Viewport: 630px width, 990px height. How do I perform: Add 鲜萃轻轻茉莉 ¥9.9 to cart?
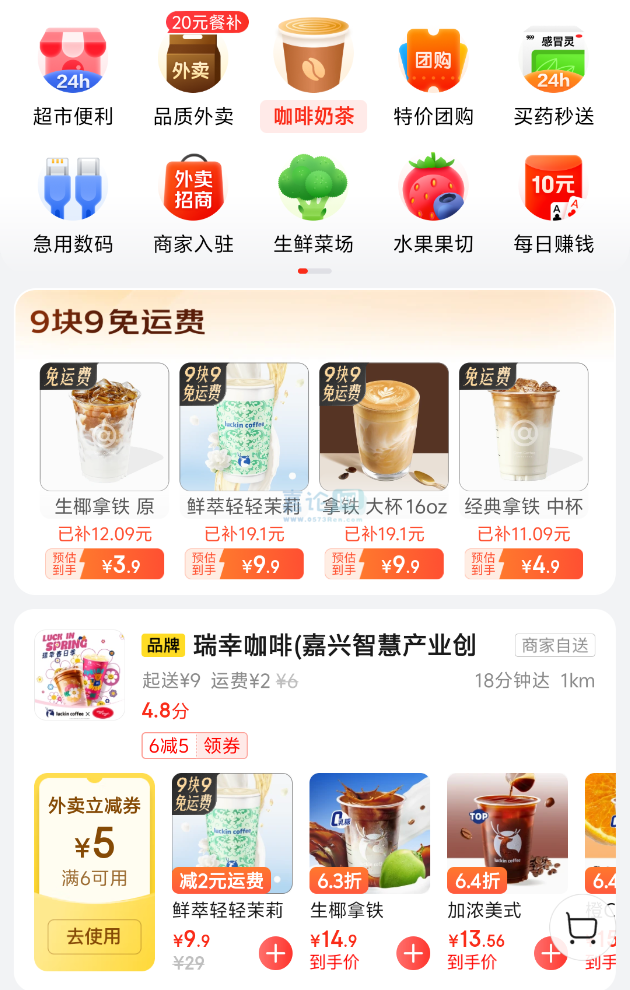tap(276, 953)
